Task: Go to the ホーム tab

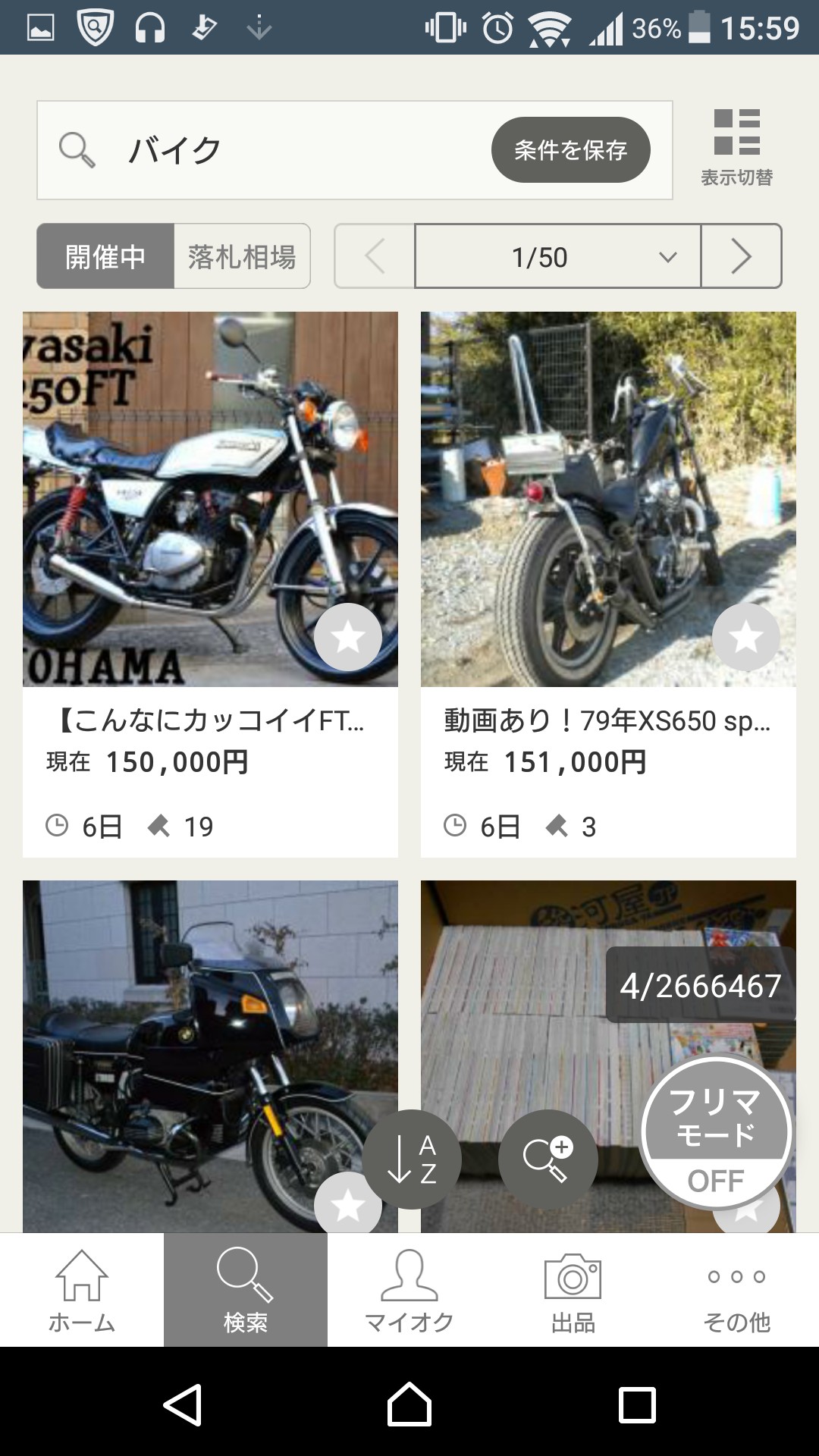Action: tap(82, 1291)
